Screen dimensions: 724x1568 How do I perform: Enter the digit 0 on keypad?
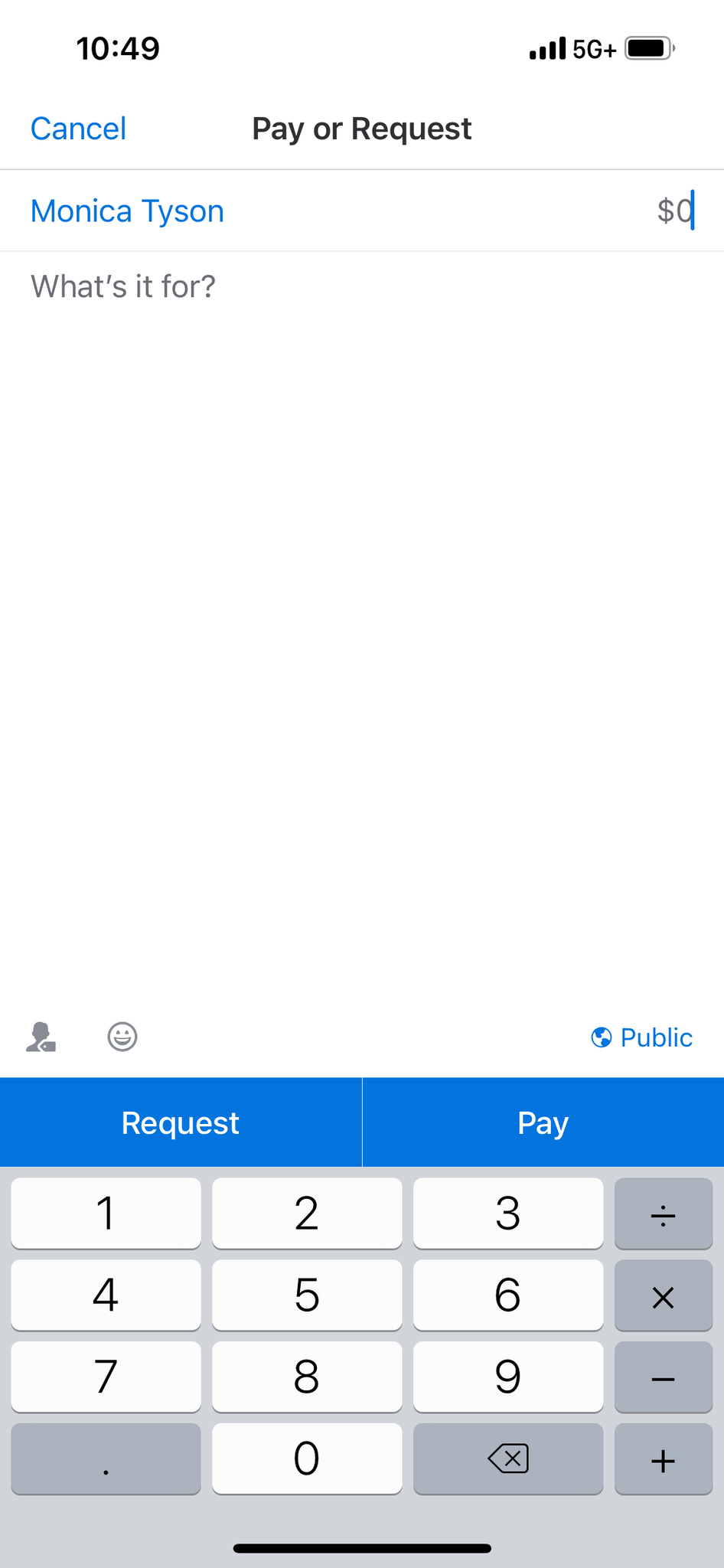click(x=307, y=1459)
